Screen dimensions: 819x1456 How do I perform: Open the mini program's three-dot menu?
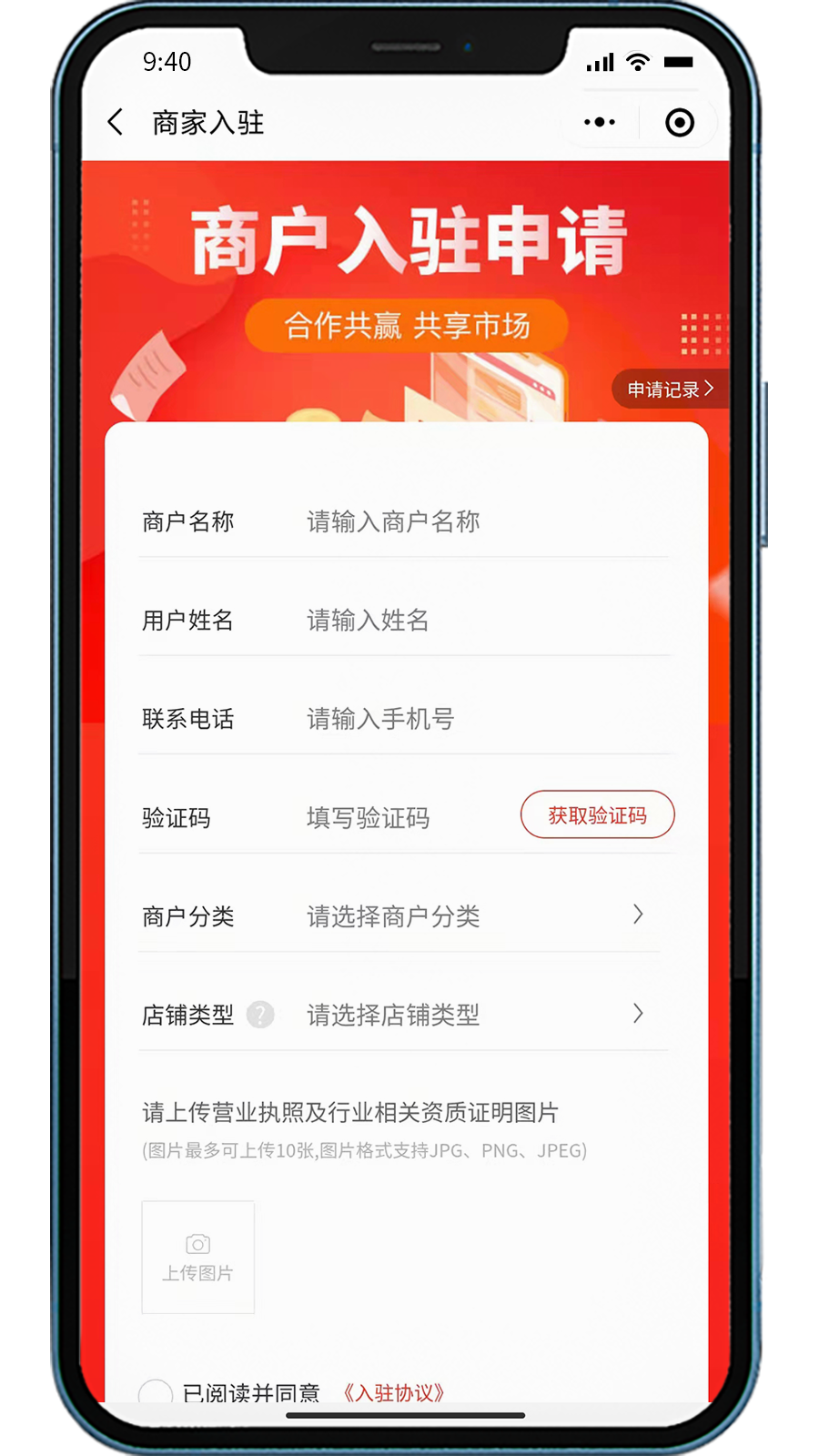599,122
